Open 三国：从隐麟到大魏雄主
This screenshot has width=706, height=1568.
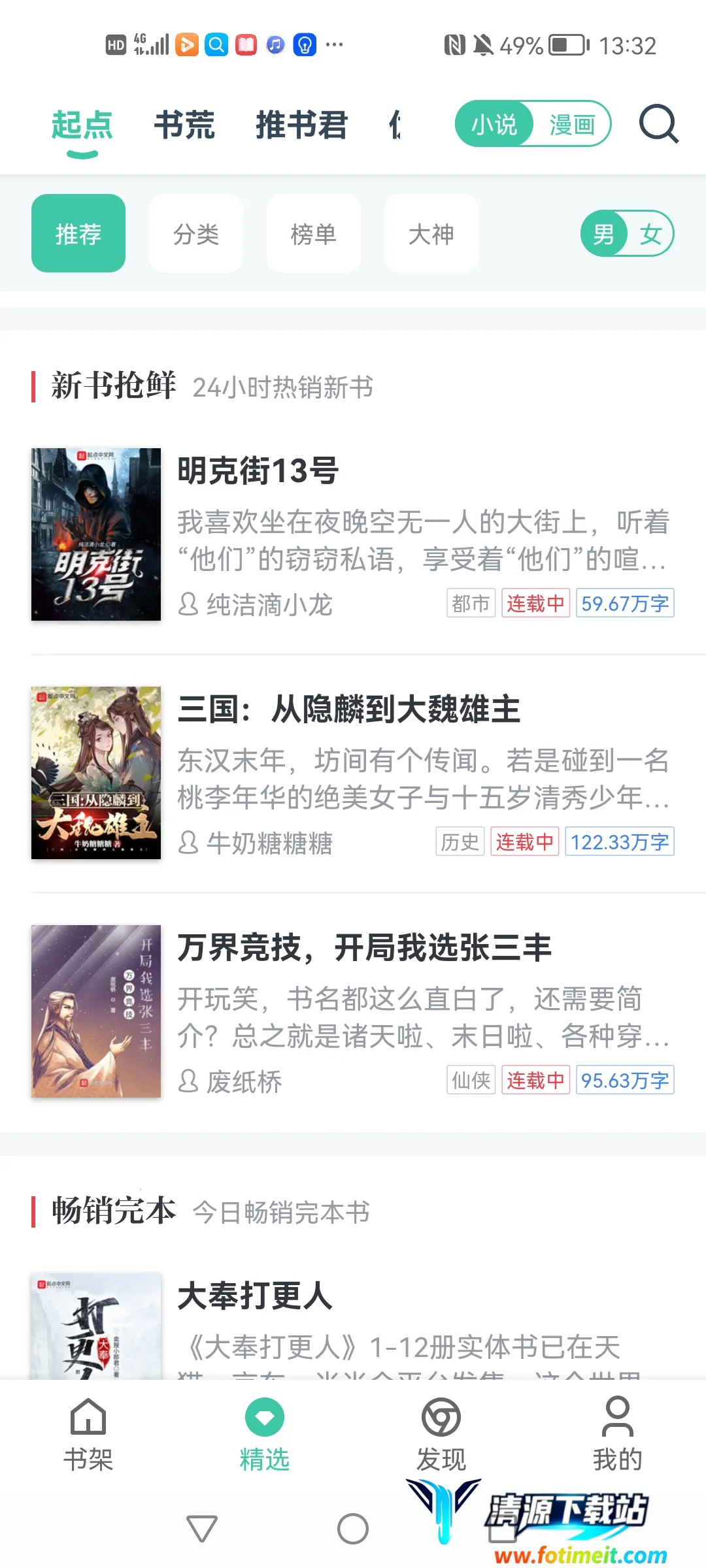click(x=349, y=710)
